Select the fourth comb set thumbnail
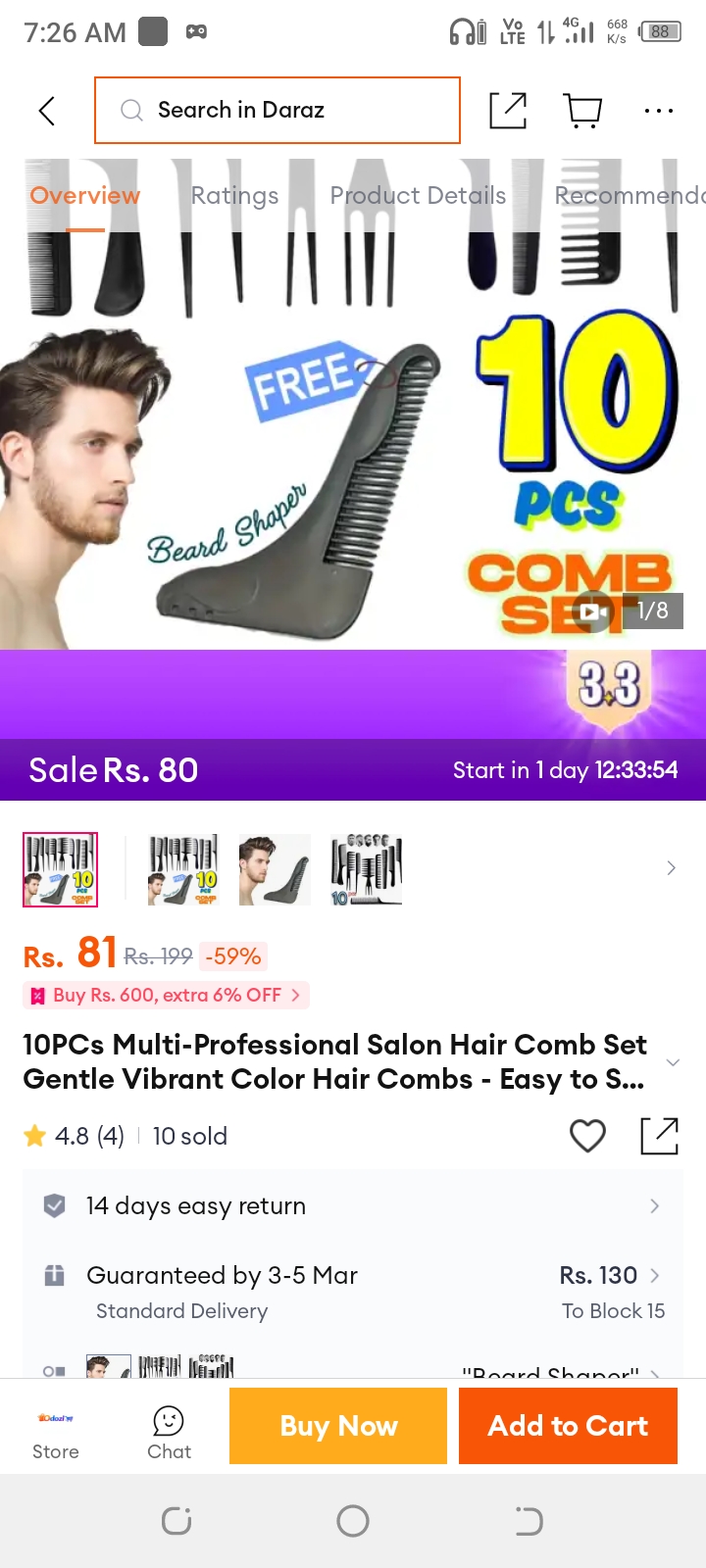 (366, 869)
